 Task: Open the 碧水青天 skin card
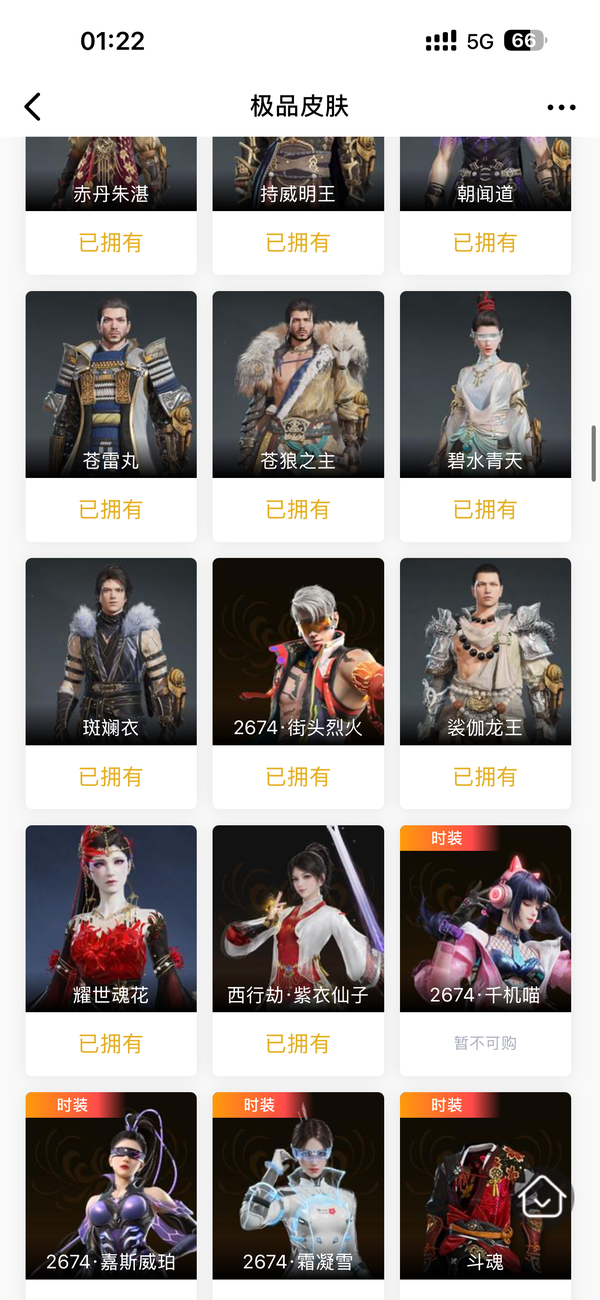coord(485,385)
